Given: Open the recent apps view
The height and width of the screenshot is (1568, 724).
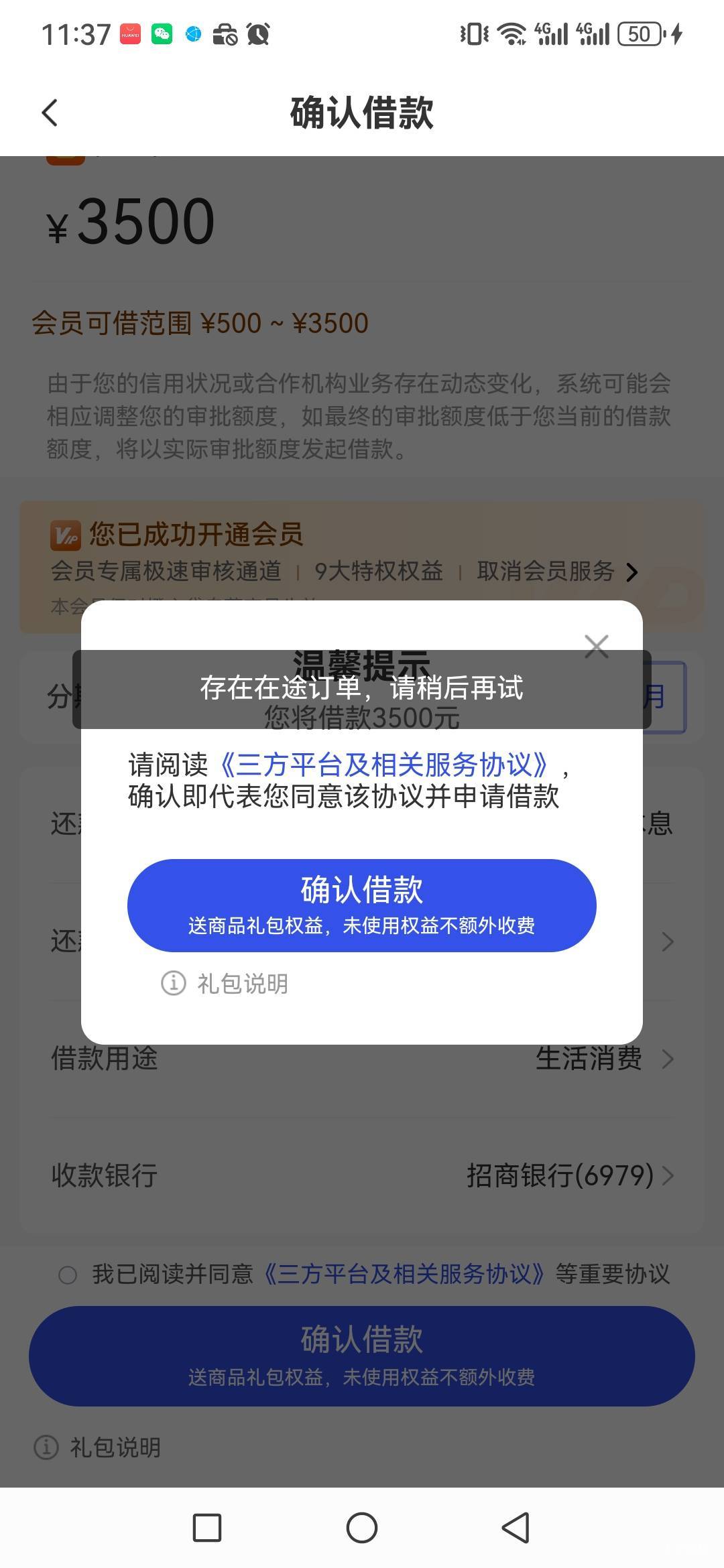Looking at the screenshot, I should coord(207,1528).
